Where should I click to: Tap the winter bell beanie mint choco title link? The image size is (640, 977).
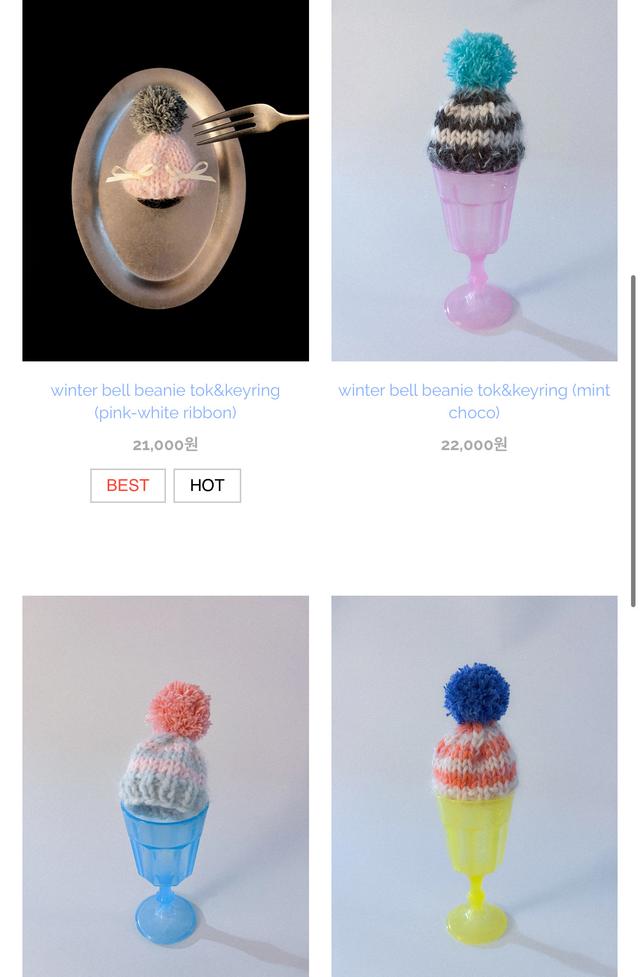click(474, 401)
